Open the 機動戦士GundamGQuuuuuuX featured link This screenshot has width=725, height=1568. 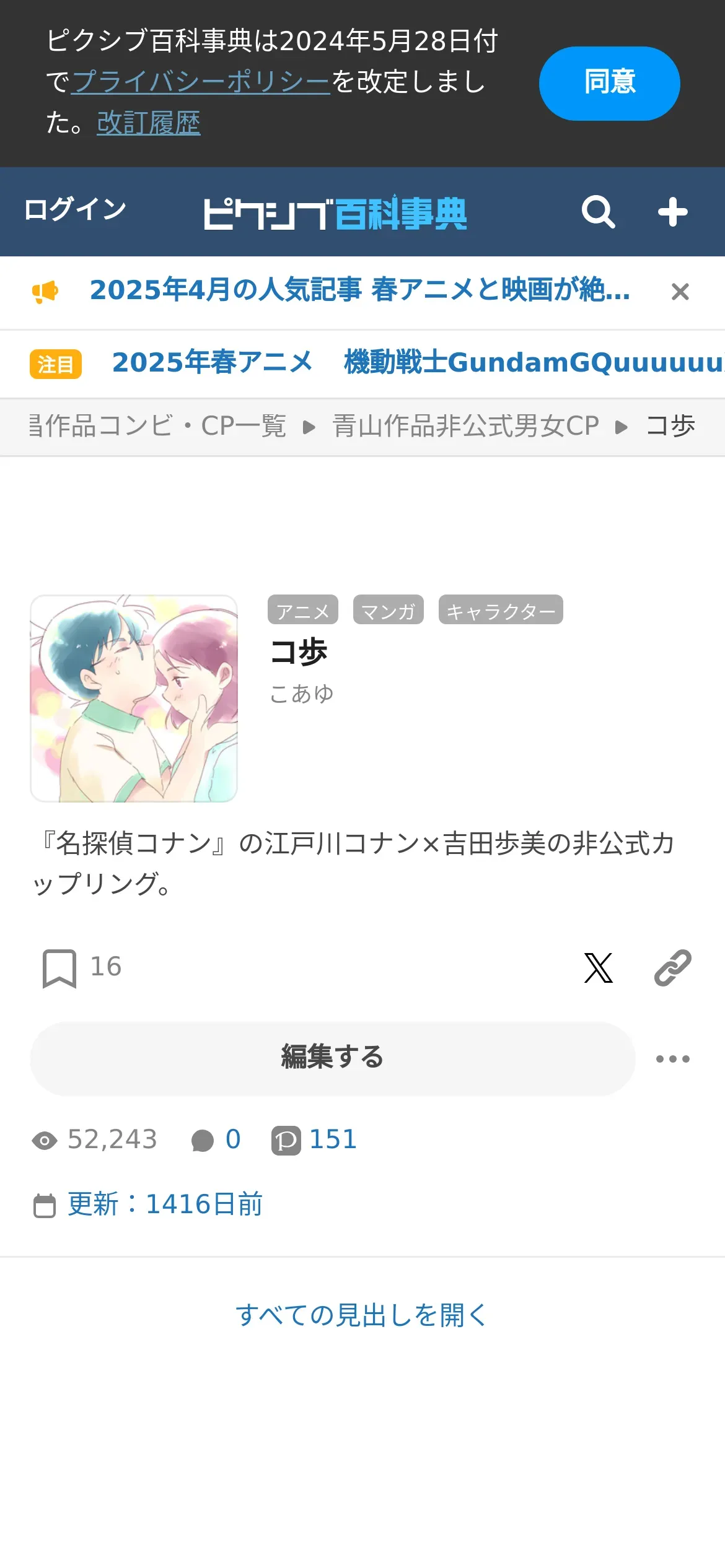point(534,362)
